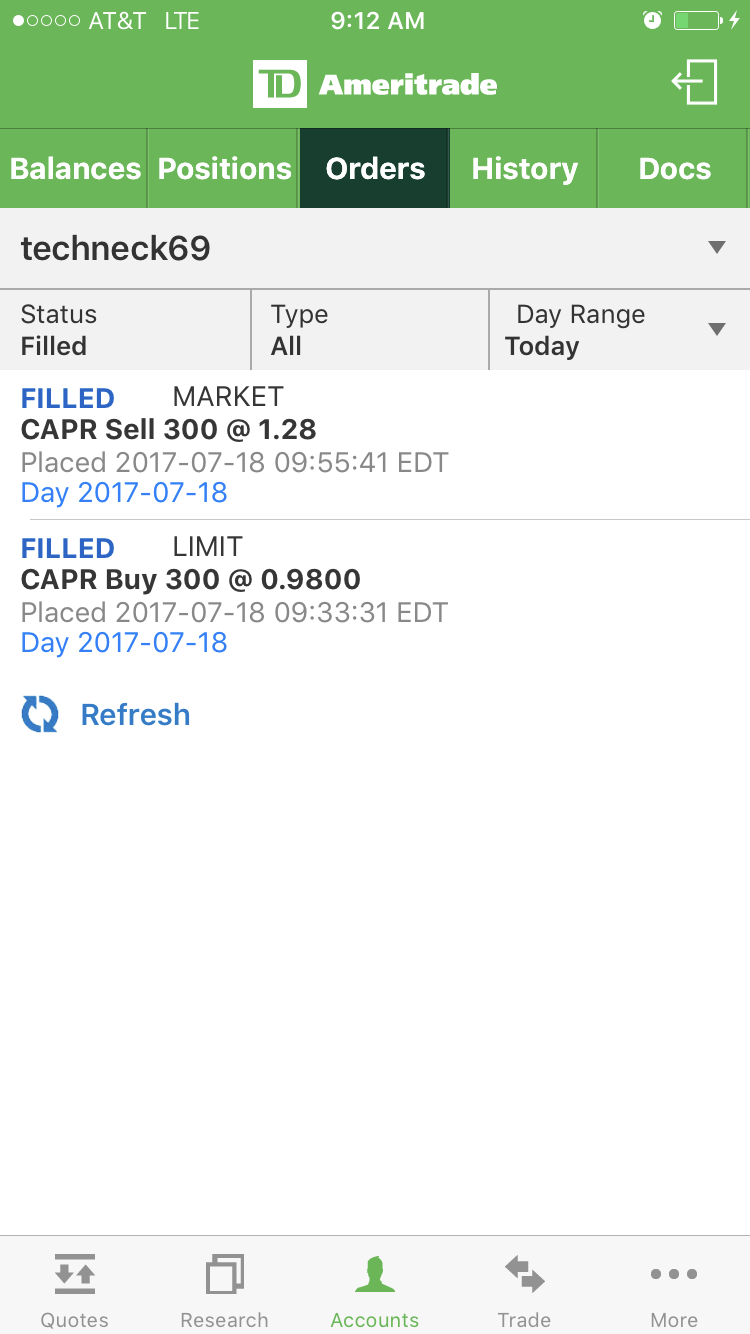Viewport: 750px width, 1334px height.
Task: Go to the Trade tab
Action: 524,1290
